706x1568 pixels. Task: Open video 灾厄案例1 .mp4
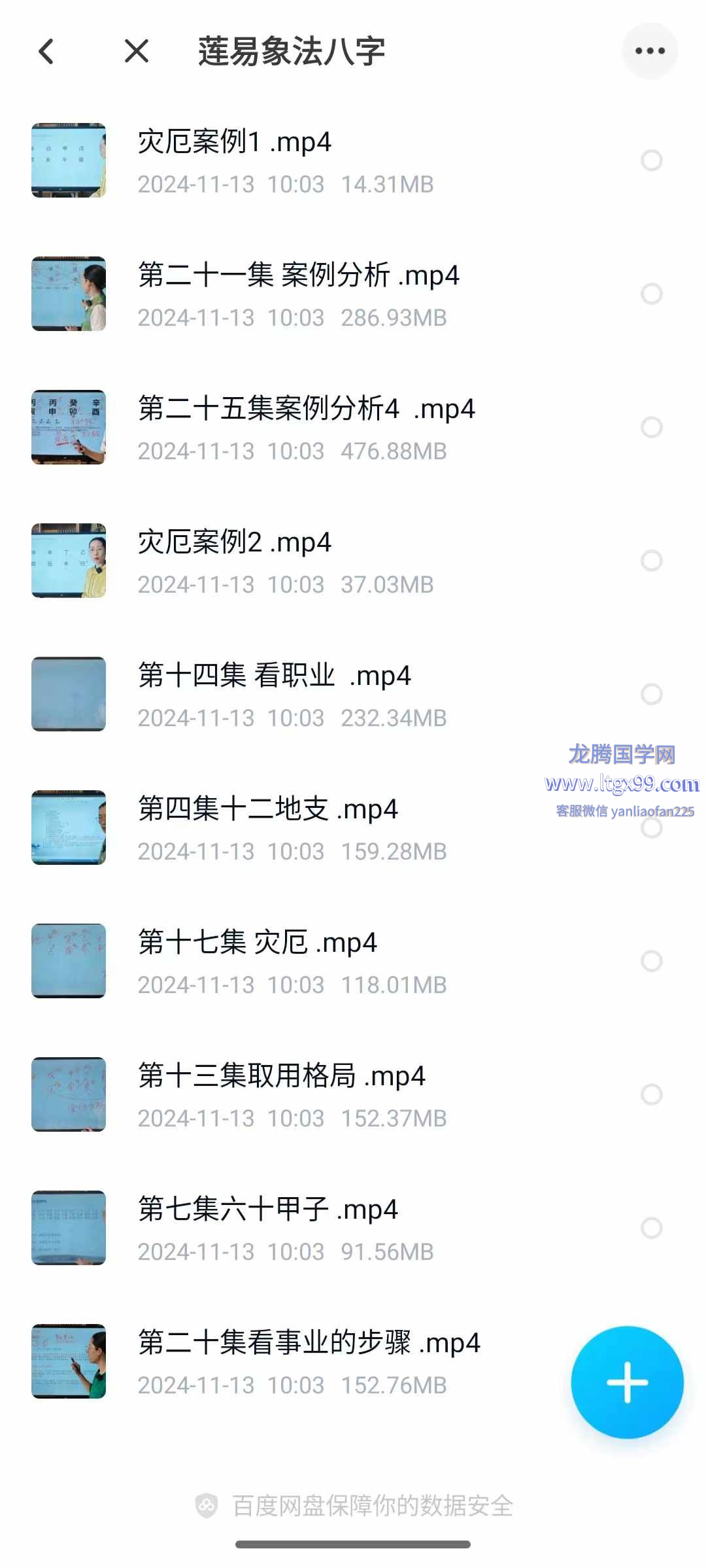pyautogui.click(x=234, y=142)
